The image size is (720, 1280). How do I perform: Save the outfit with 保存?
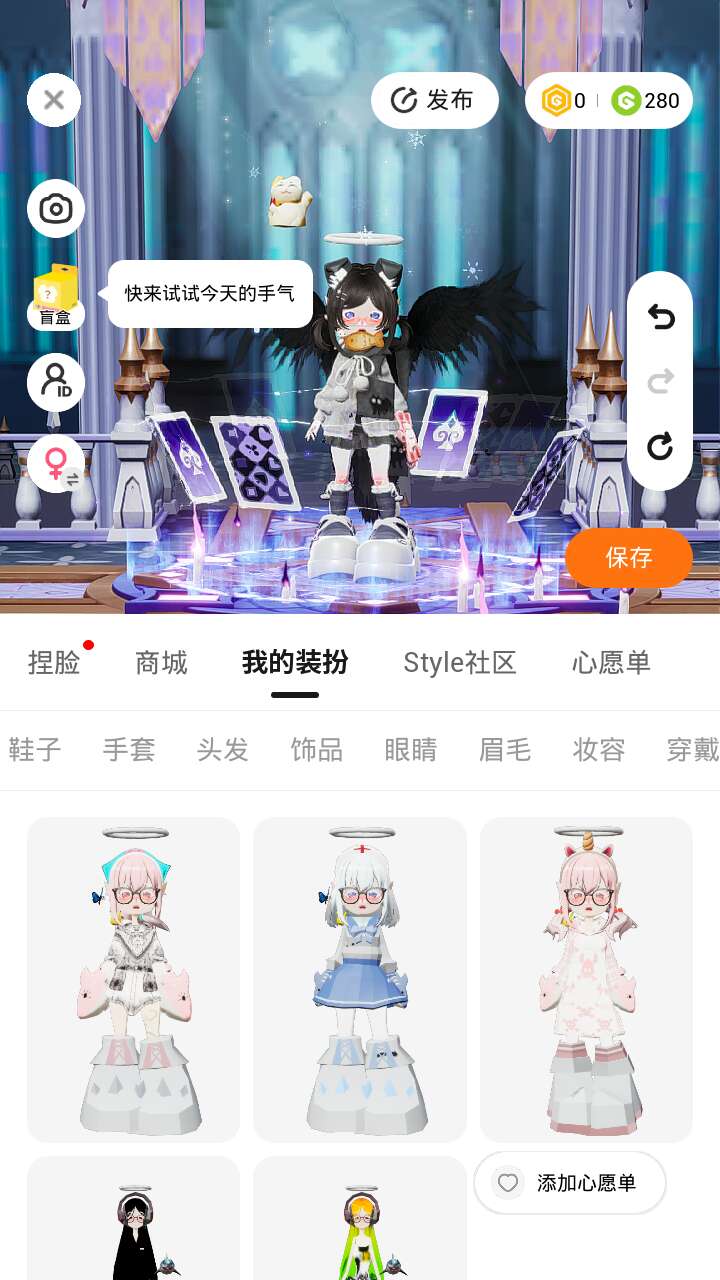628,557
